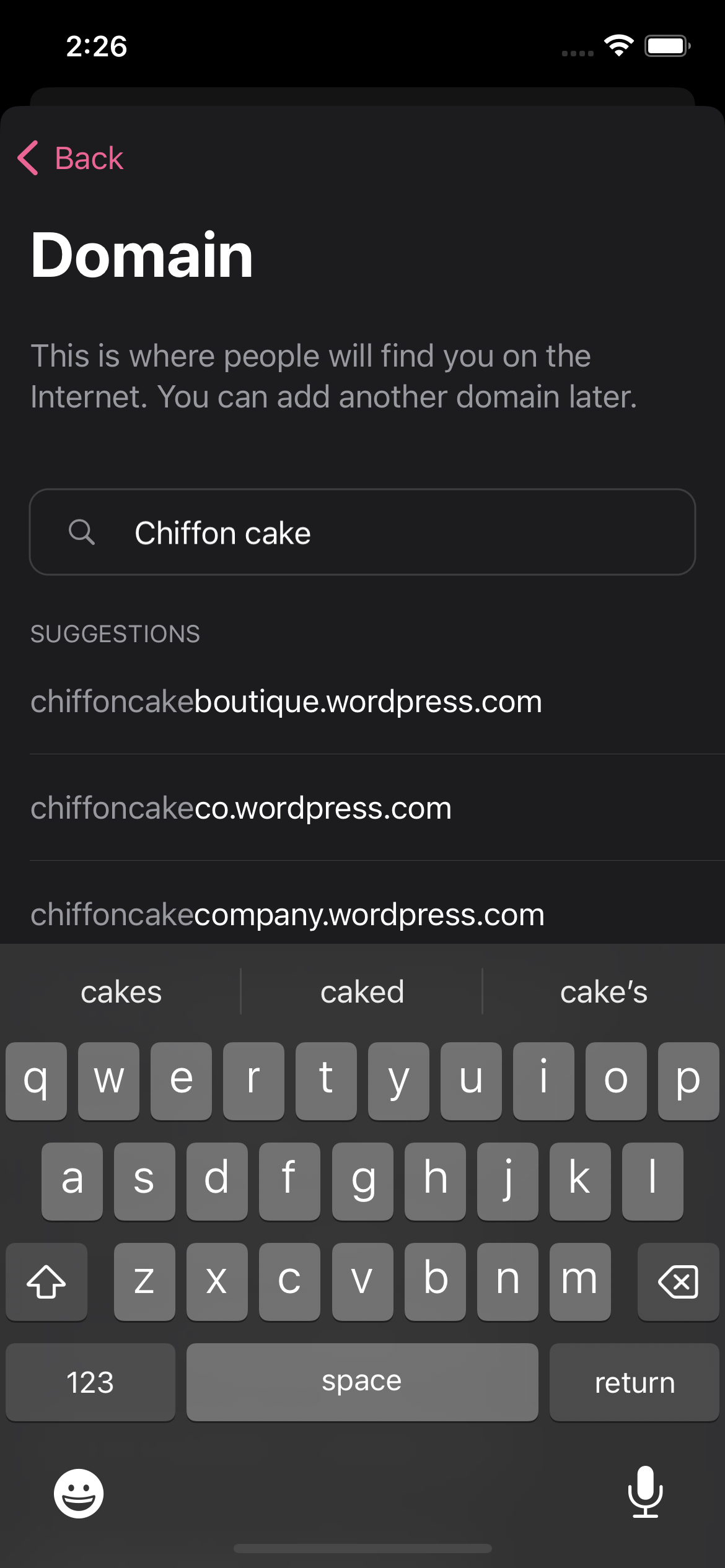The height and width of the screenshot is (1568, 725).
Task: Tap the shift key
Action: [46, 1281]
